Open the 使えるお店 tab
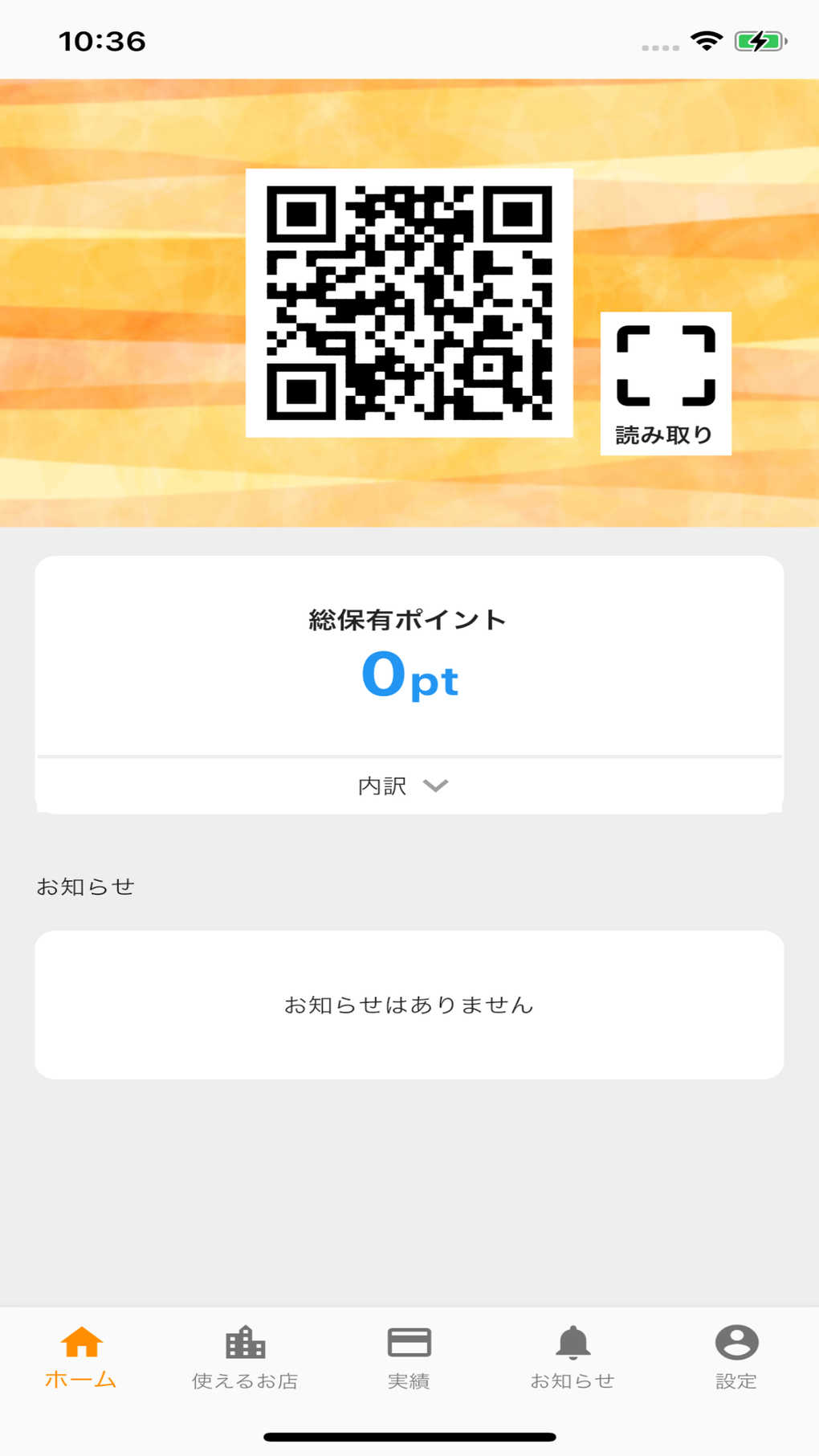Viewport: 819px width, 1456px height. coord(245,1358)
